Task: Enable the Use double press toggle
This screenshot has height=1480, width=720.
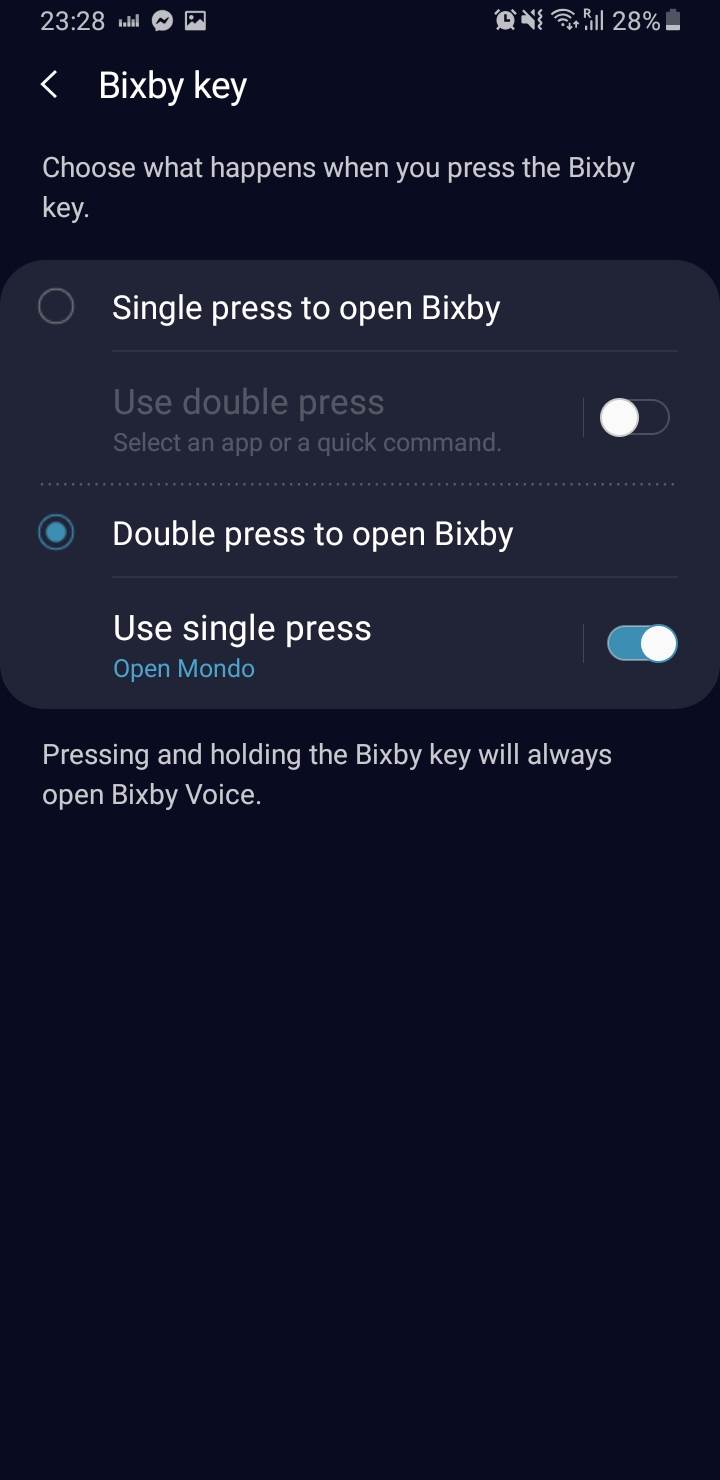Action: [x=633, y=417]
